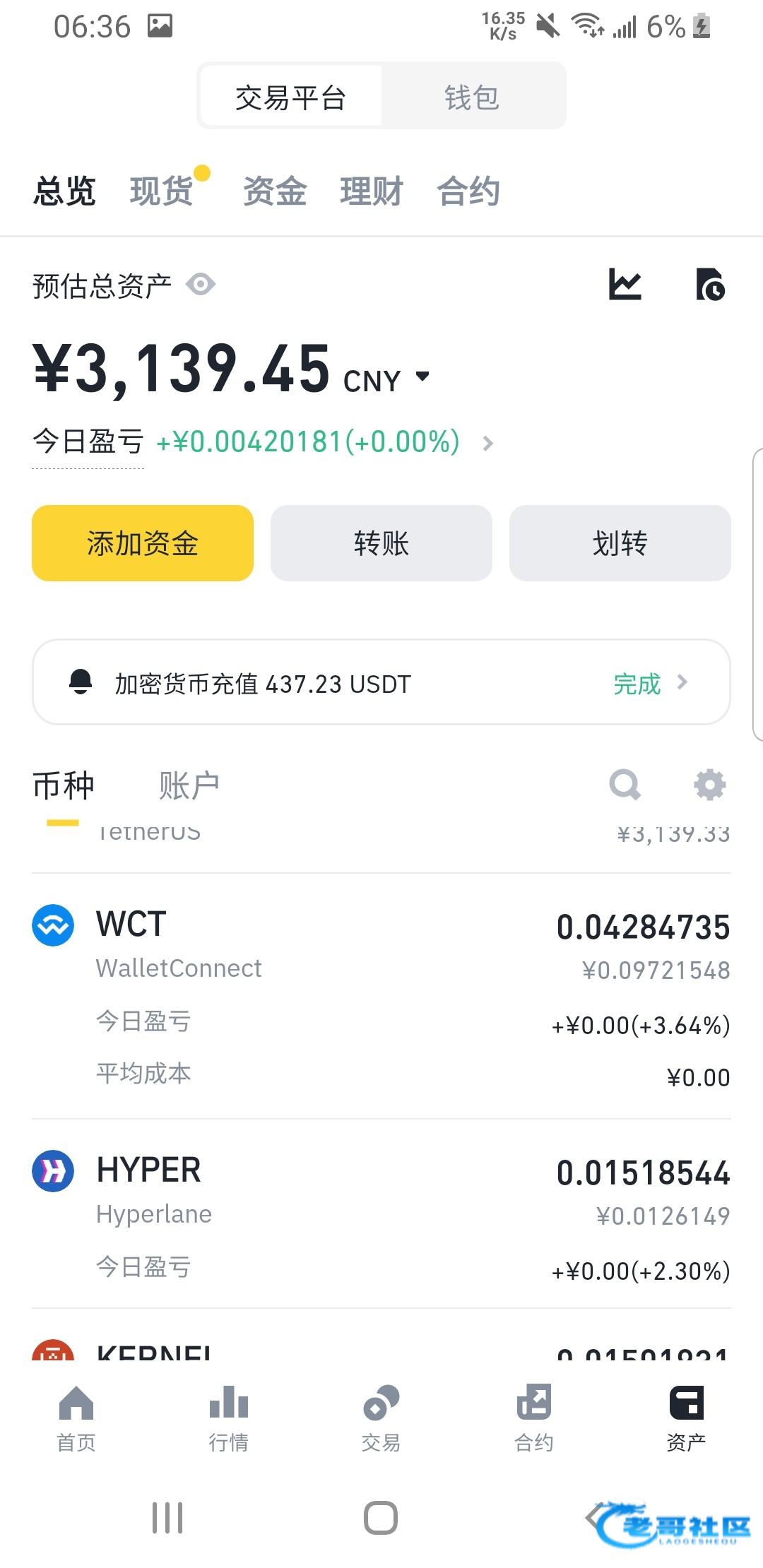Switch to the 账户 list tab
Viewport: 763px width, 1568px height.
(189, 785)
